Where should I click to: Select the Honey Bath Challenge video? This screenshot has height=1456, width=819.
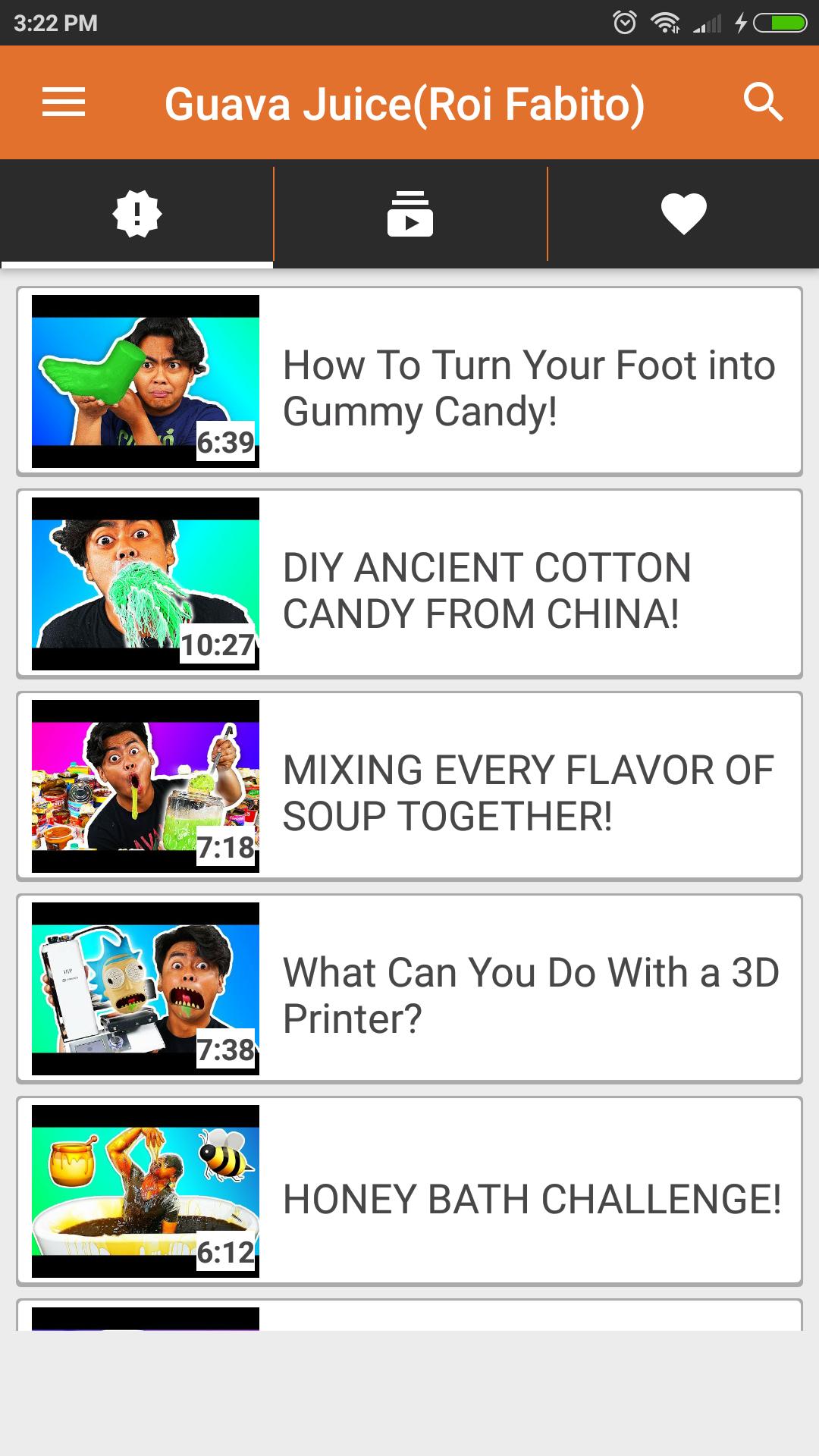pos(409,1191)
